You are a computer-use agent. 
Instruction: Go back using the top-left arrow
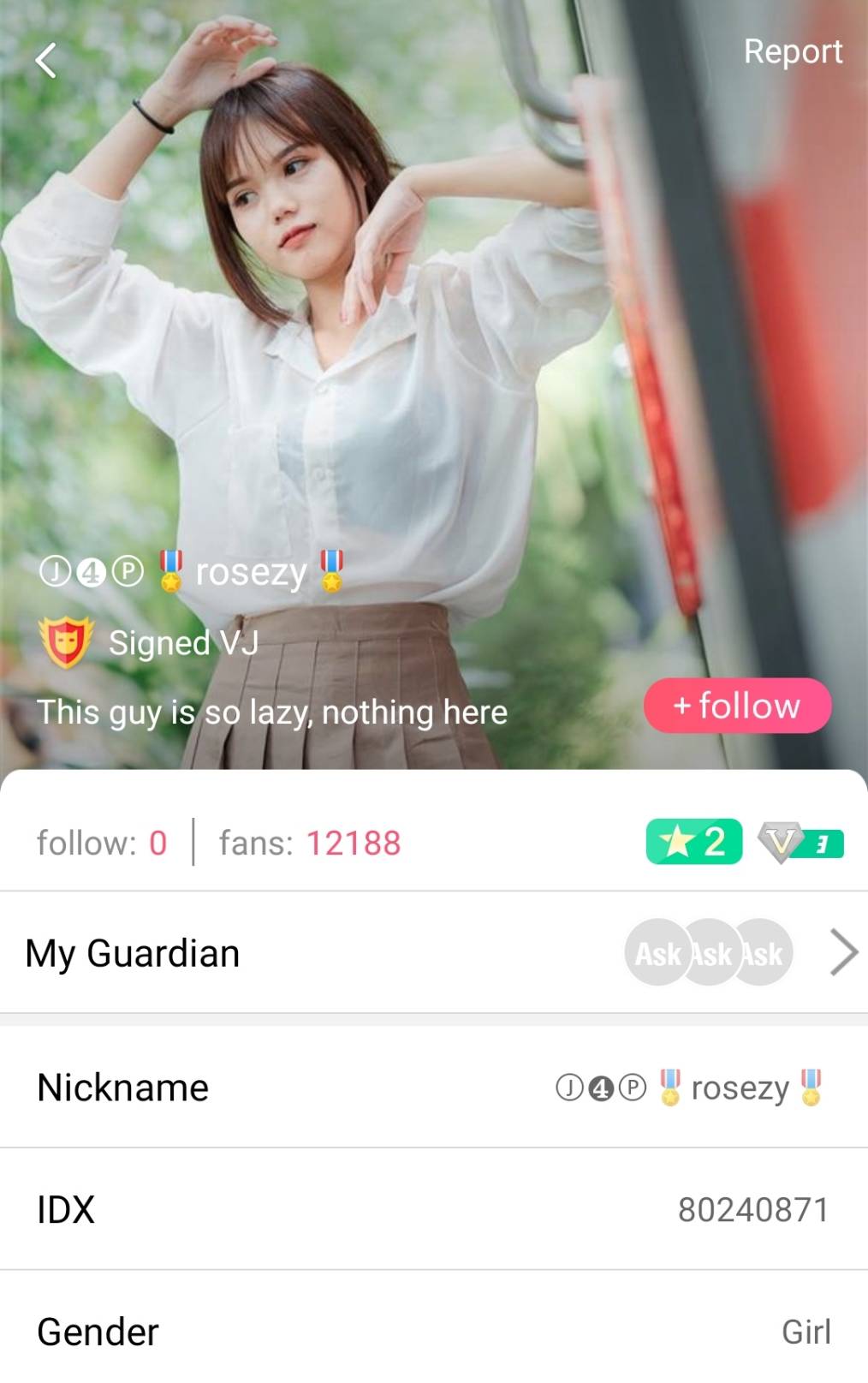46,61
